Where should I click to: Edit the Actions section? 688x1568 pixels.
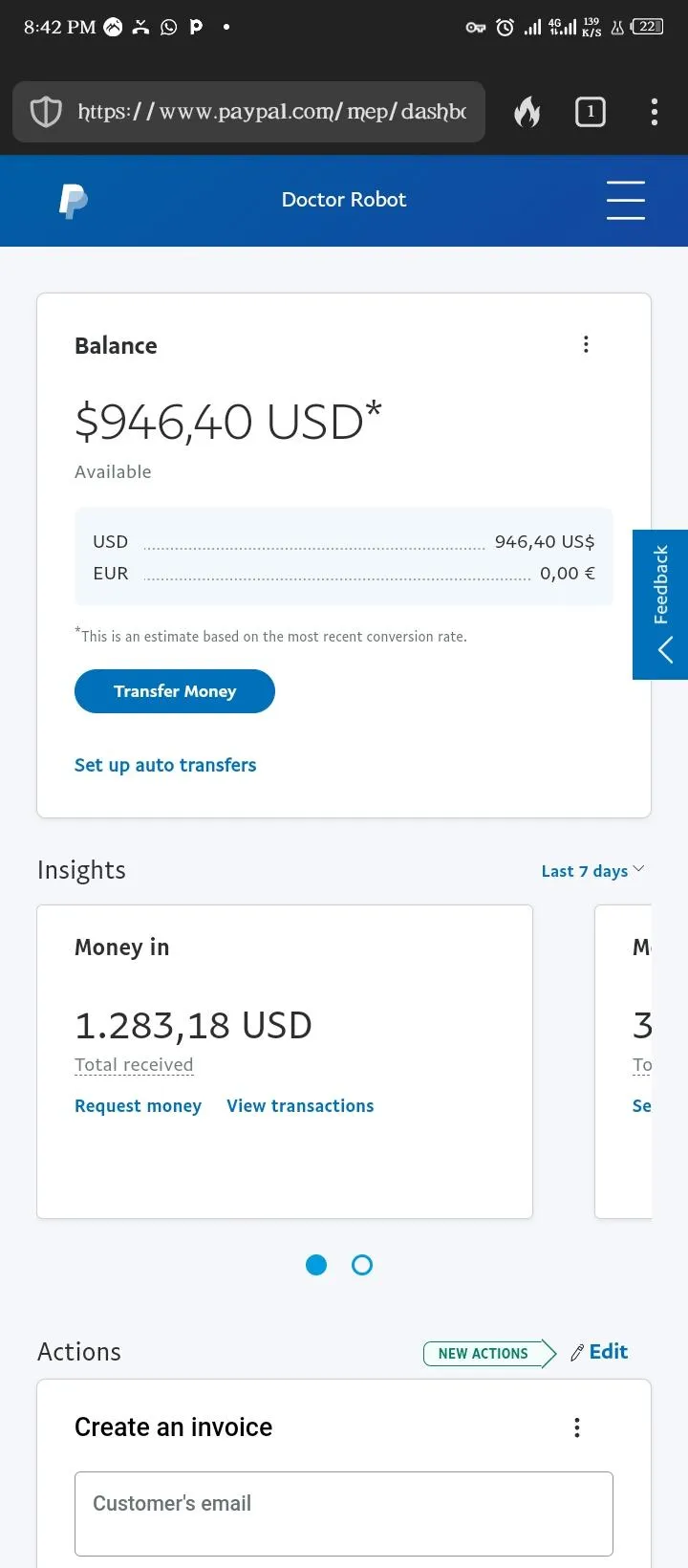(x=599, y=1352)
